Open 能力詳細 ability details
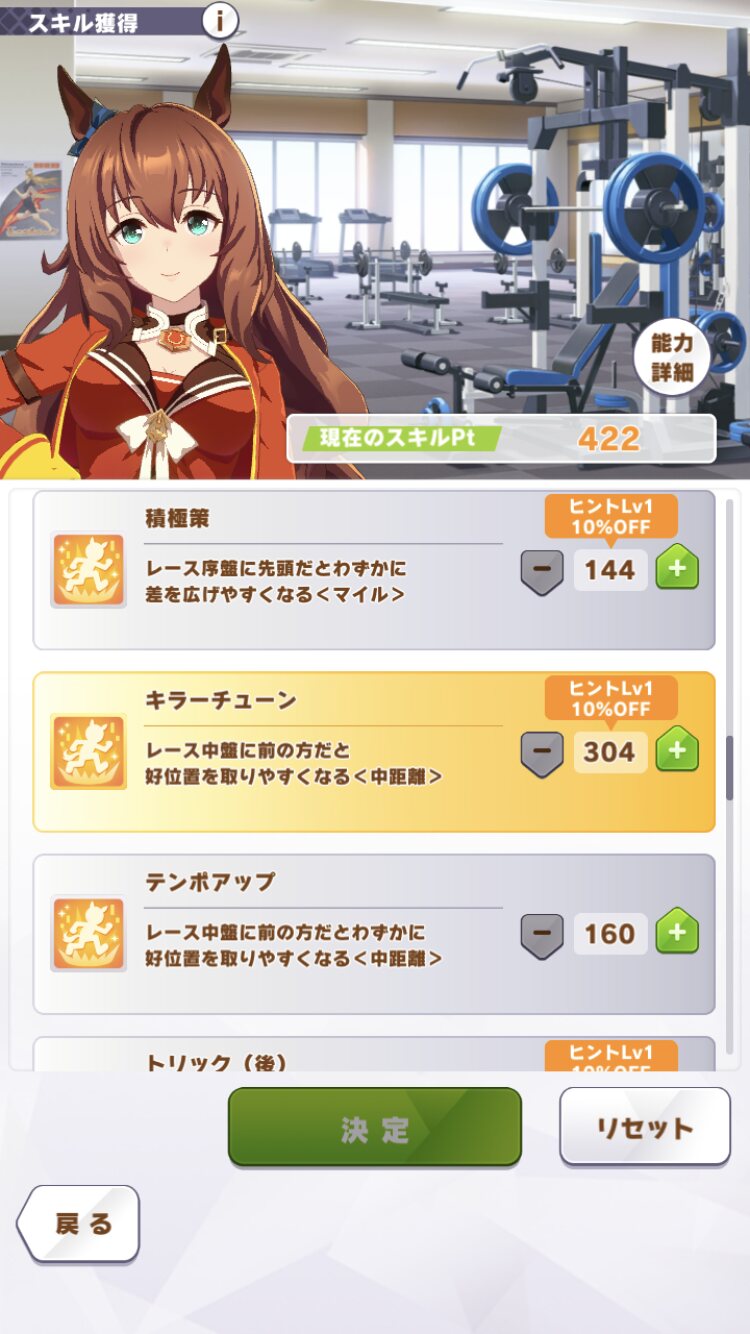The width and height of the screenshot is (750, 1334). (670, 356)
